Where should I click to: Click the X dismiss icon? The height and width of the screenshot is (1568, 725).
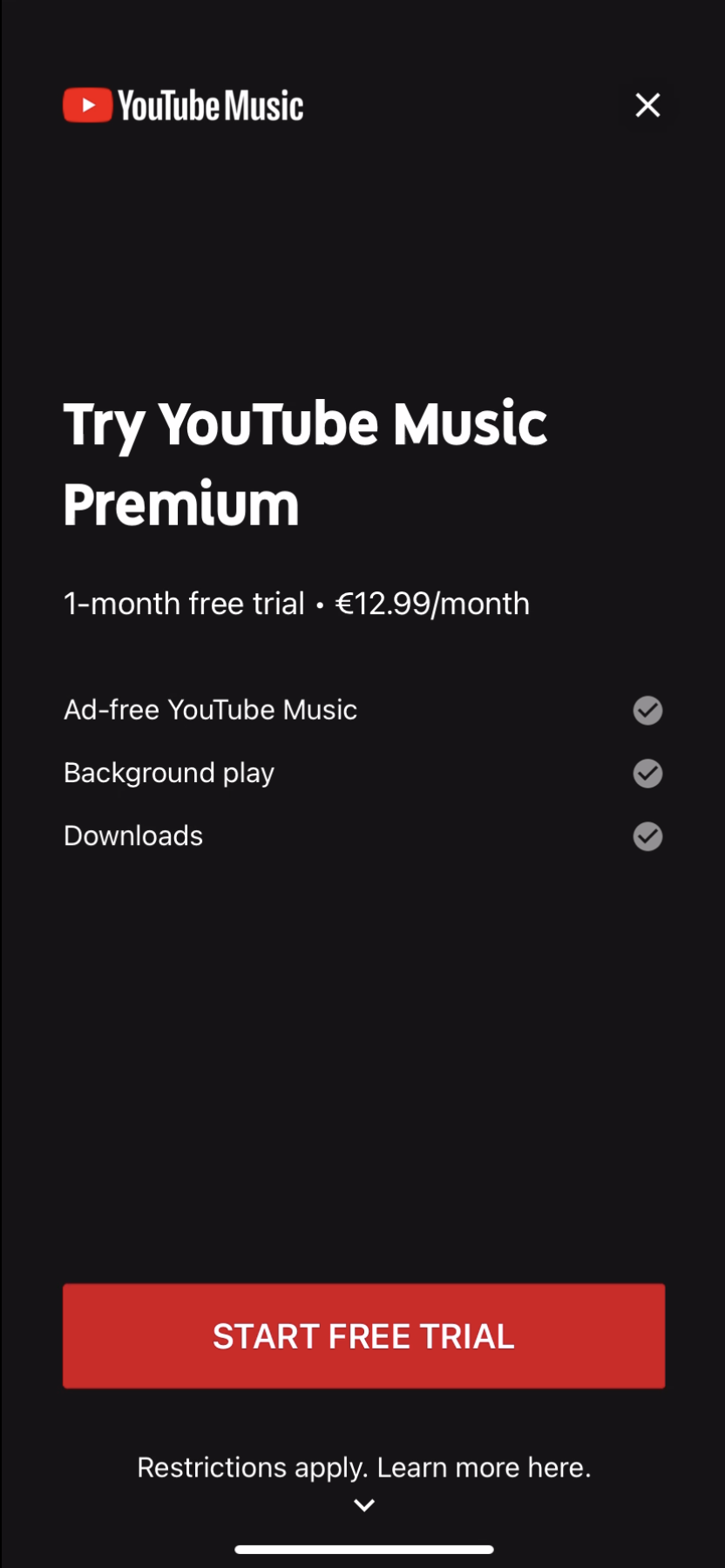point(647,105)
